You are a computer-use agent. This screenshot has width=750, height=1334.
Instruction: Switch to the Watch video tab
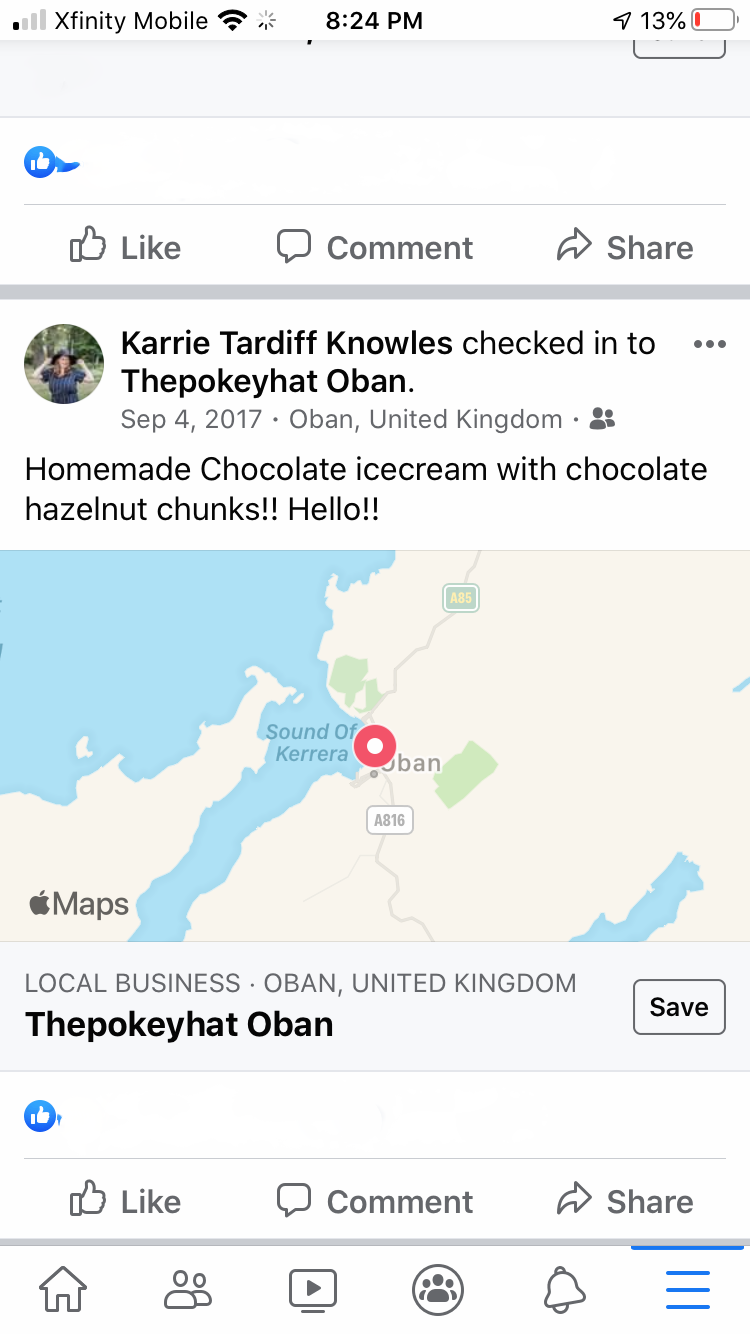click(313, 1289)
